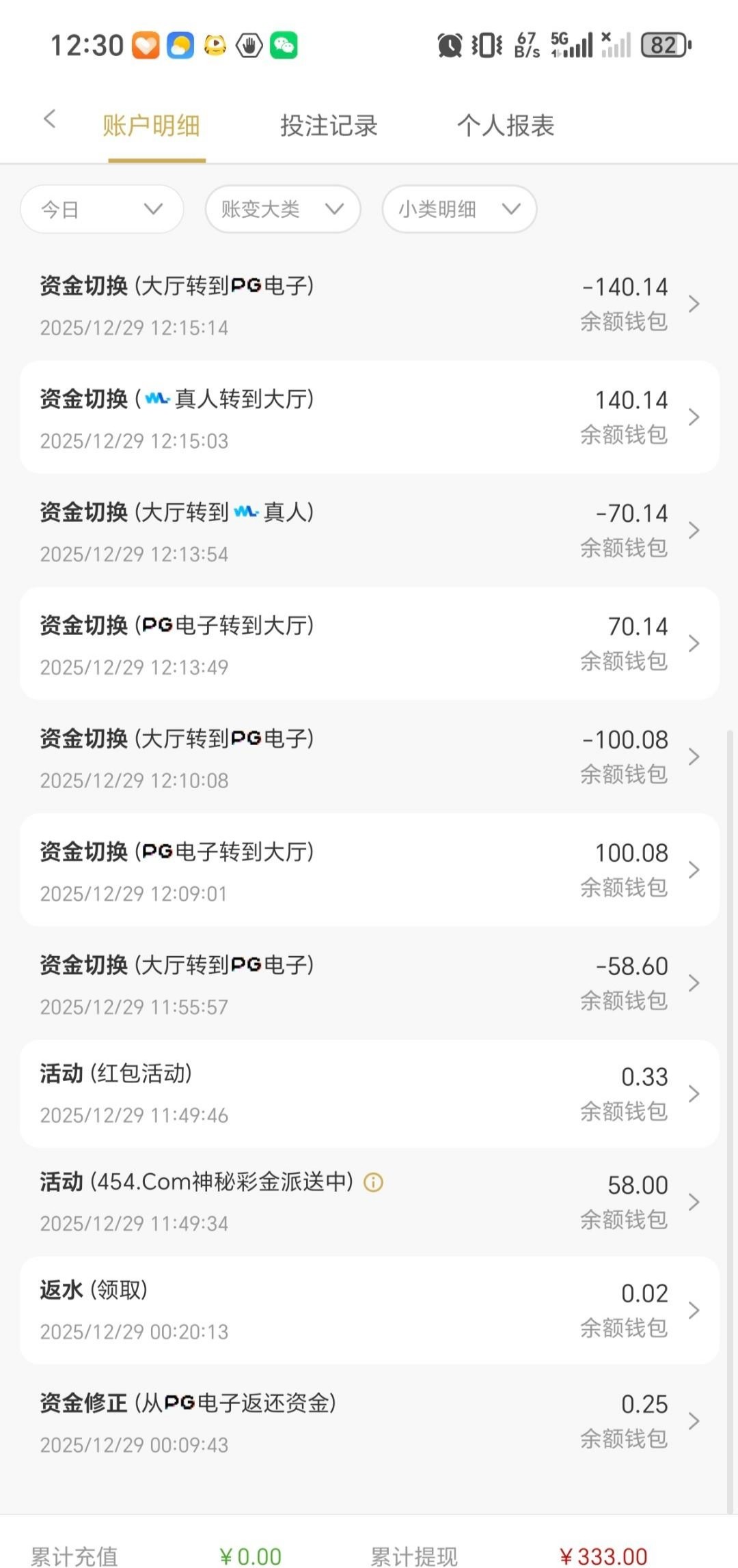
Task: View the 140.14 transfer at 12:15:03
Action: [x=369, y=417]
